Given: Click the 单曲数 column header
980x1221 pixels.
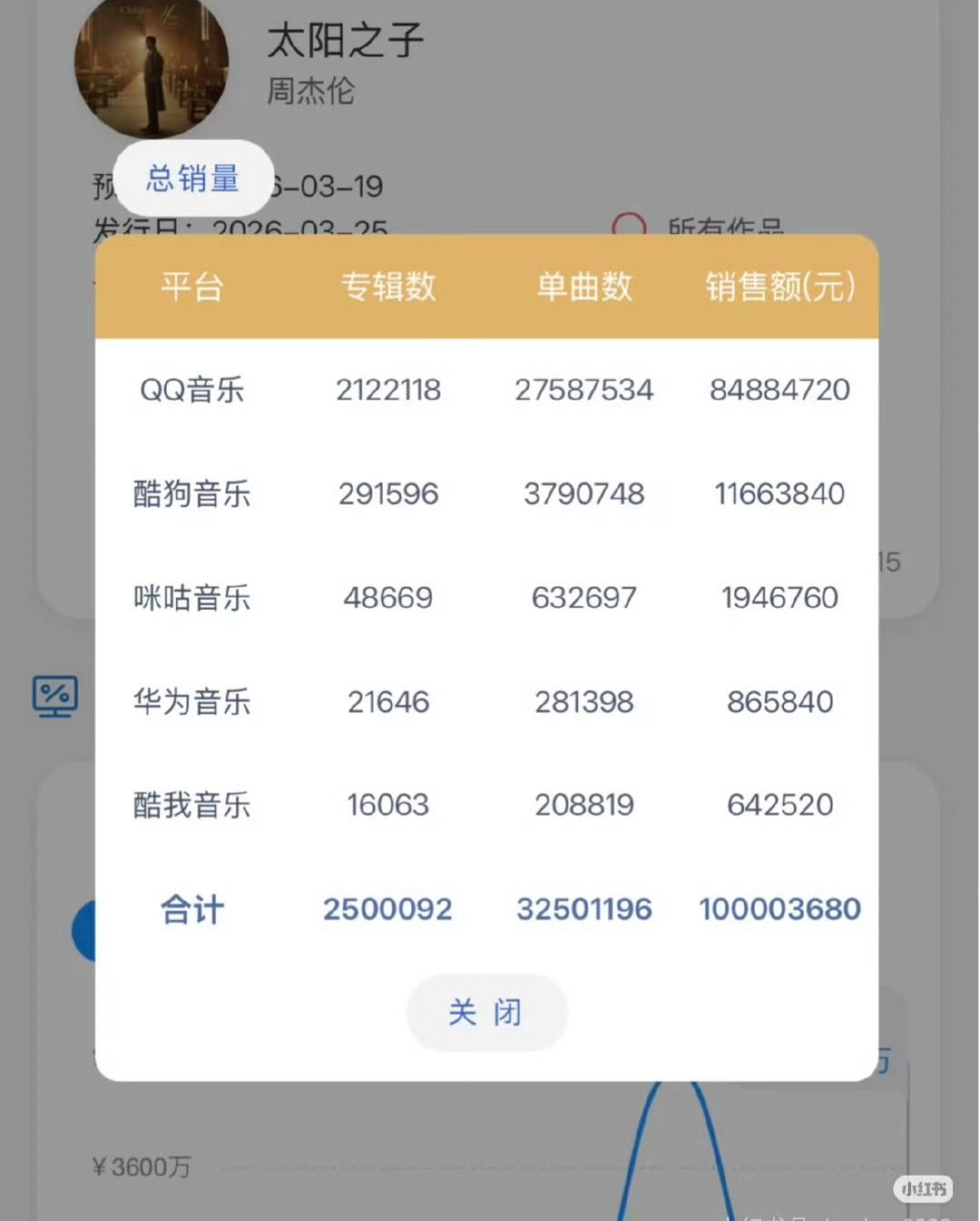Looking at the screenshot, I should point(584,286).
